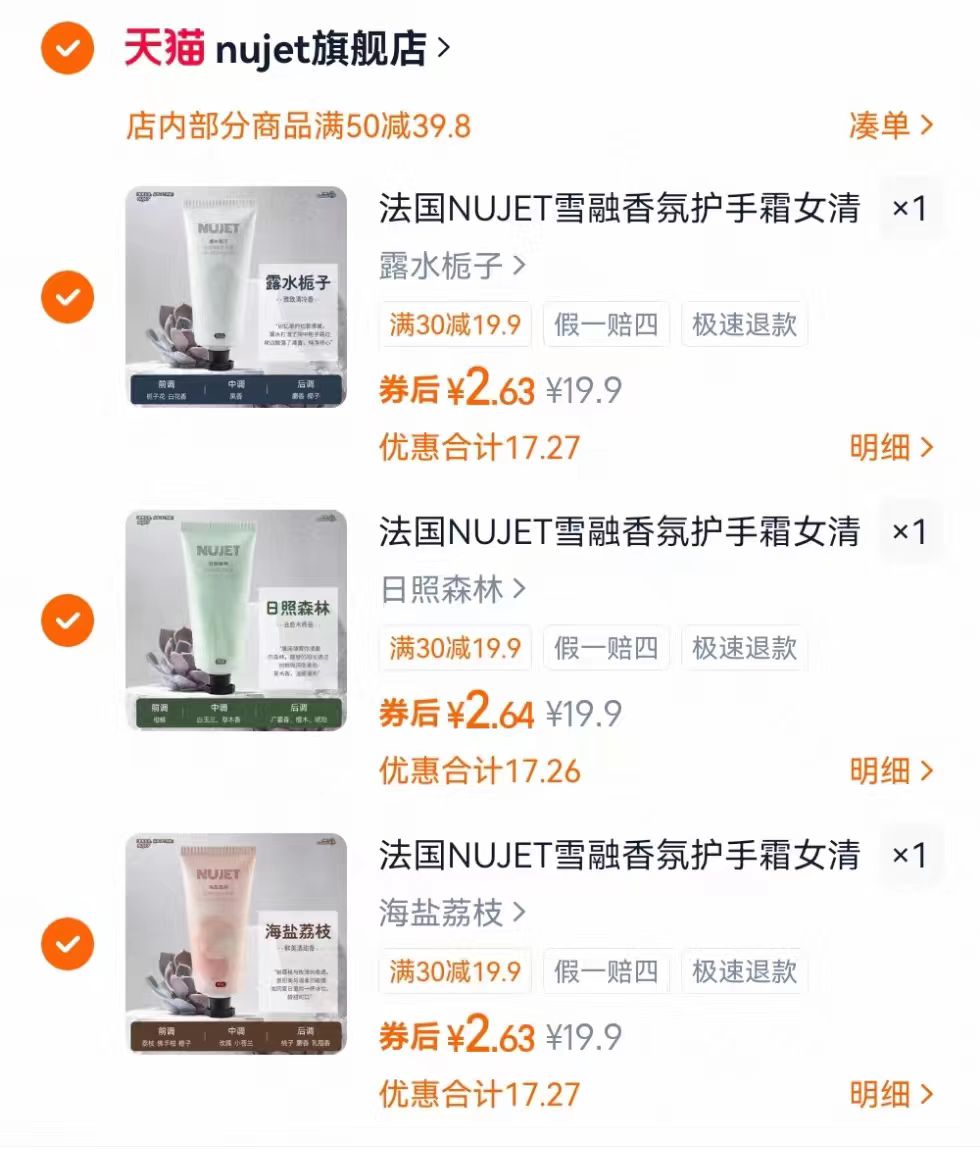Deselect the store-wide selection checkmark
Viewport: 980px width, 1149px height.
[66, 44]
